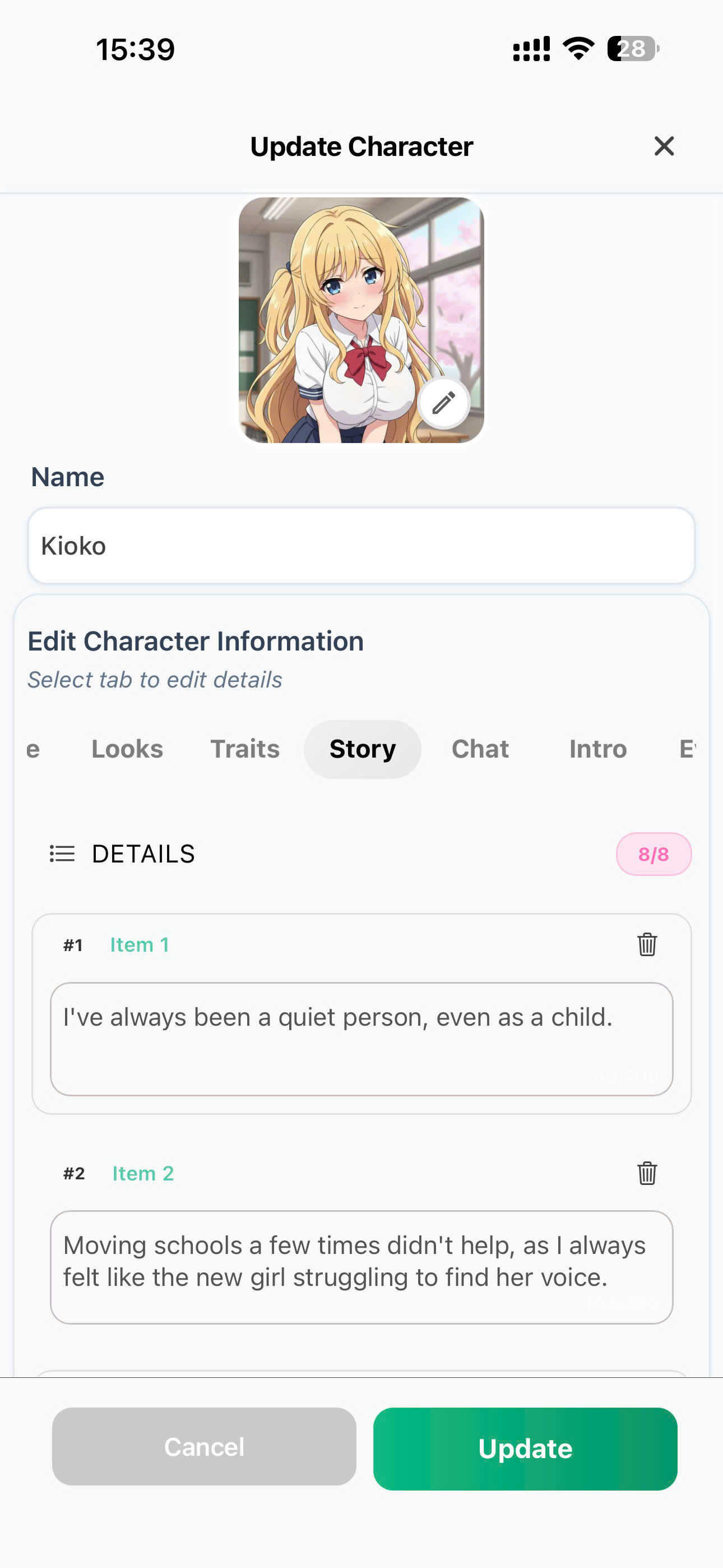Delete Item 2 using its trash icon

click(x=646, y=1174)
